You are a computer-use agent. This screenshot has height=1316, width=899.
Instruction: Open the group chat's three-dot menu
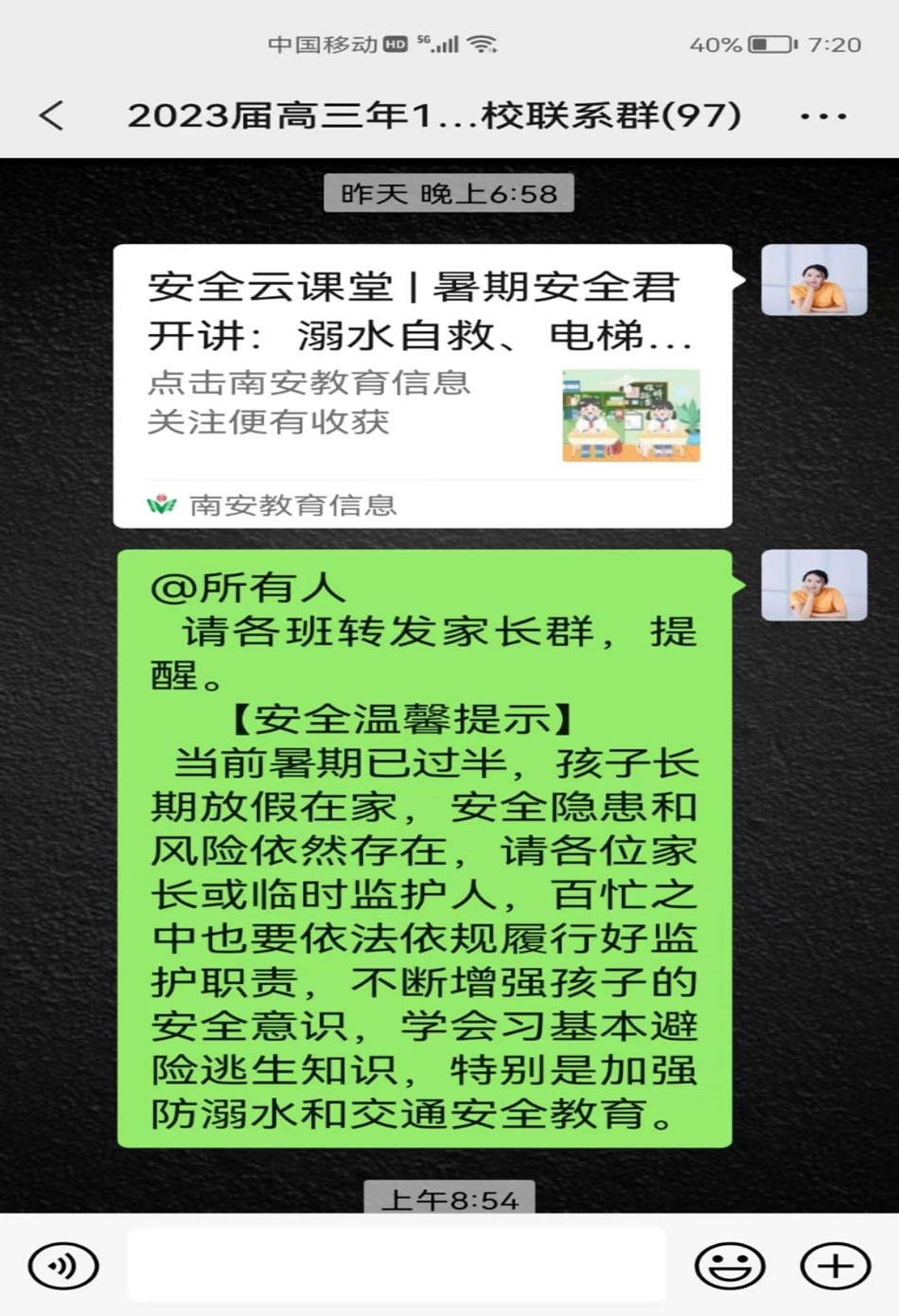[822, 116]
